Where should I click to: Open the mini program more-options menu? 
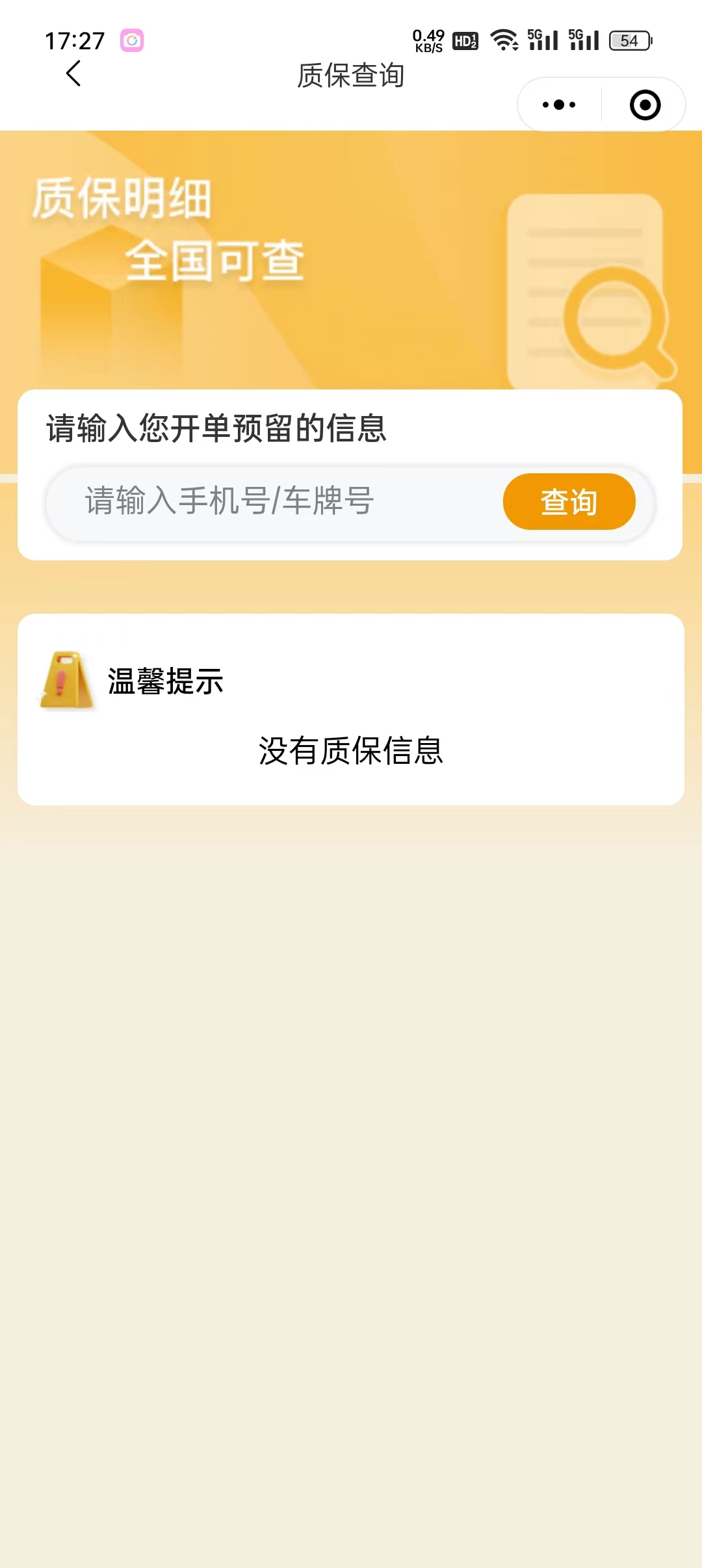[559, 105]
